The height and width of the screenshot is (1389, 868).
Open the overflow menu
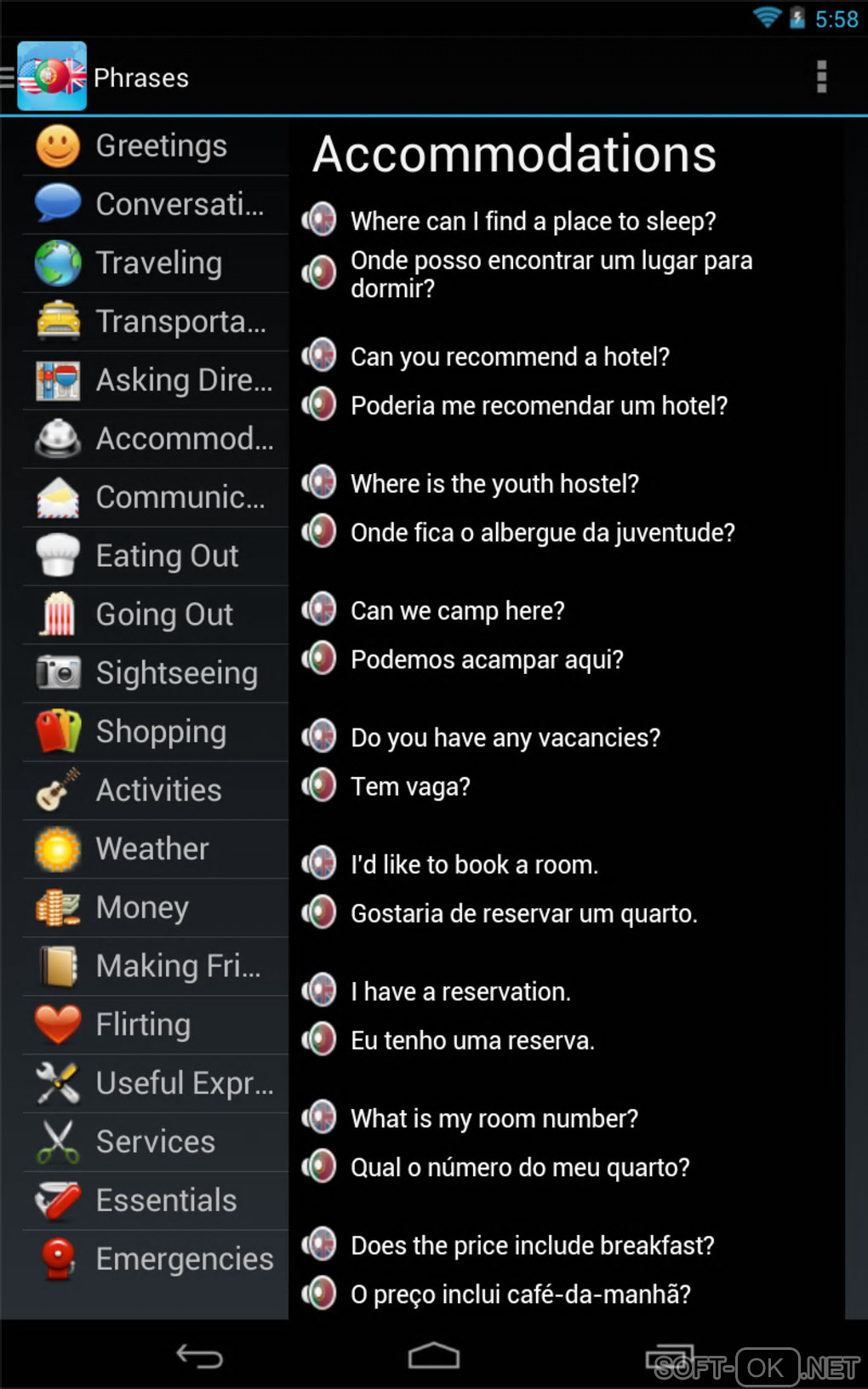point(821,77)
